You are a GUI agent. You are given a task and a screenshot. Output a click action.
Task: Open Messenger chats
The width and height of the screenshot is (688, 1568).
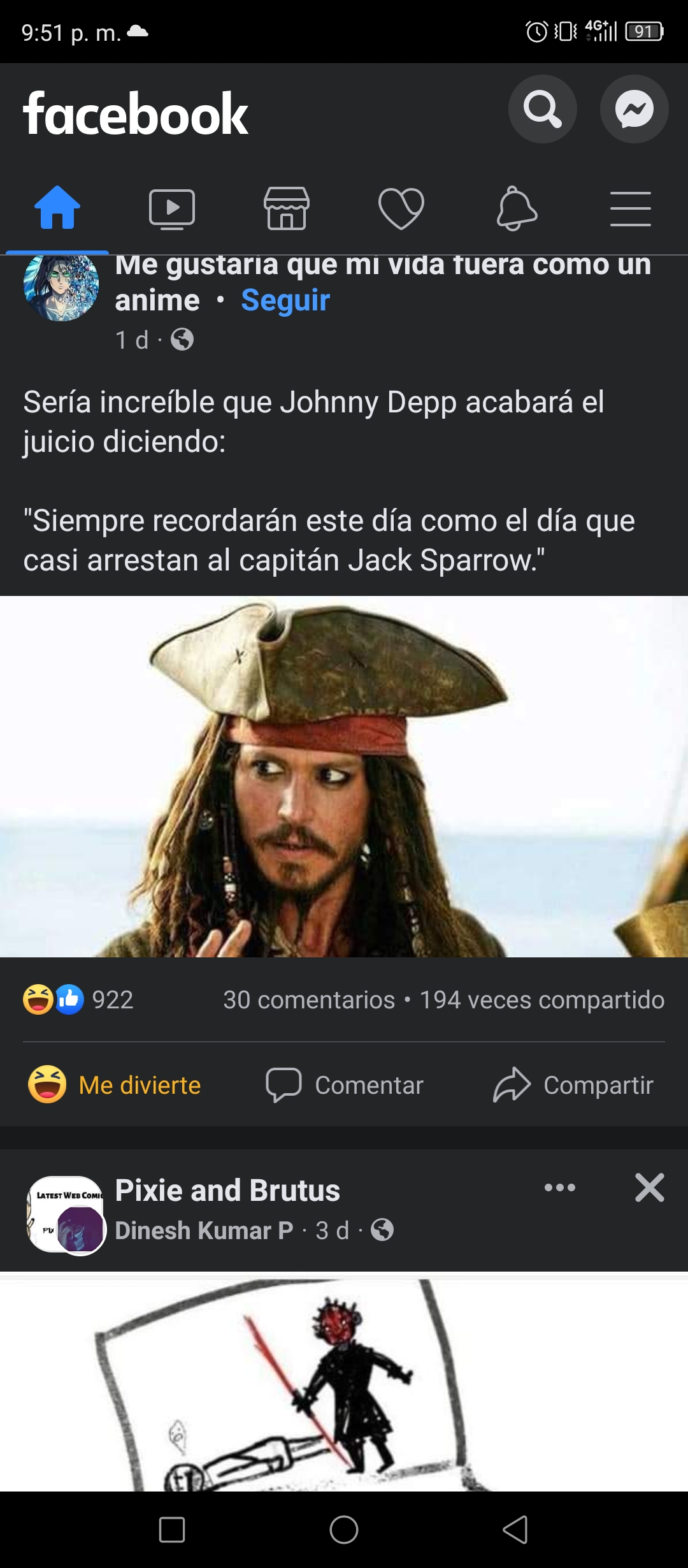click(634, 109)
